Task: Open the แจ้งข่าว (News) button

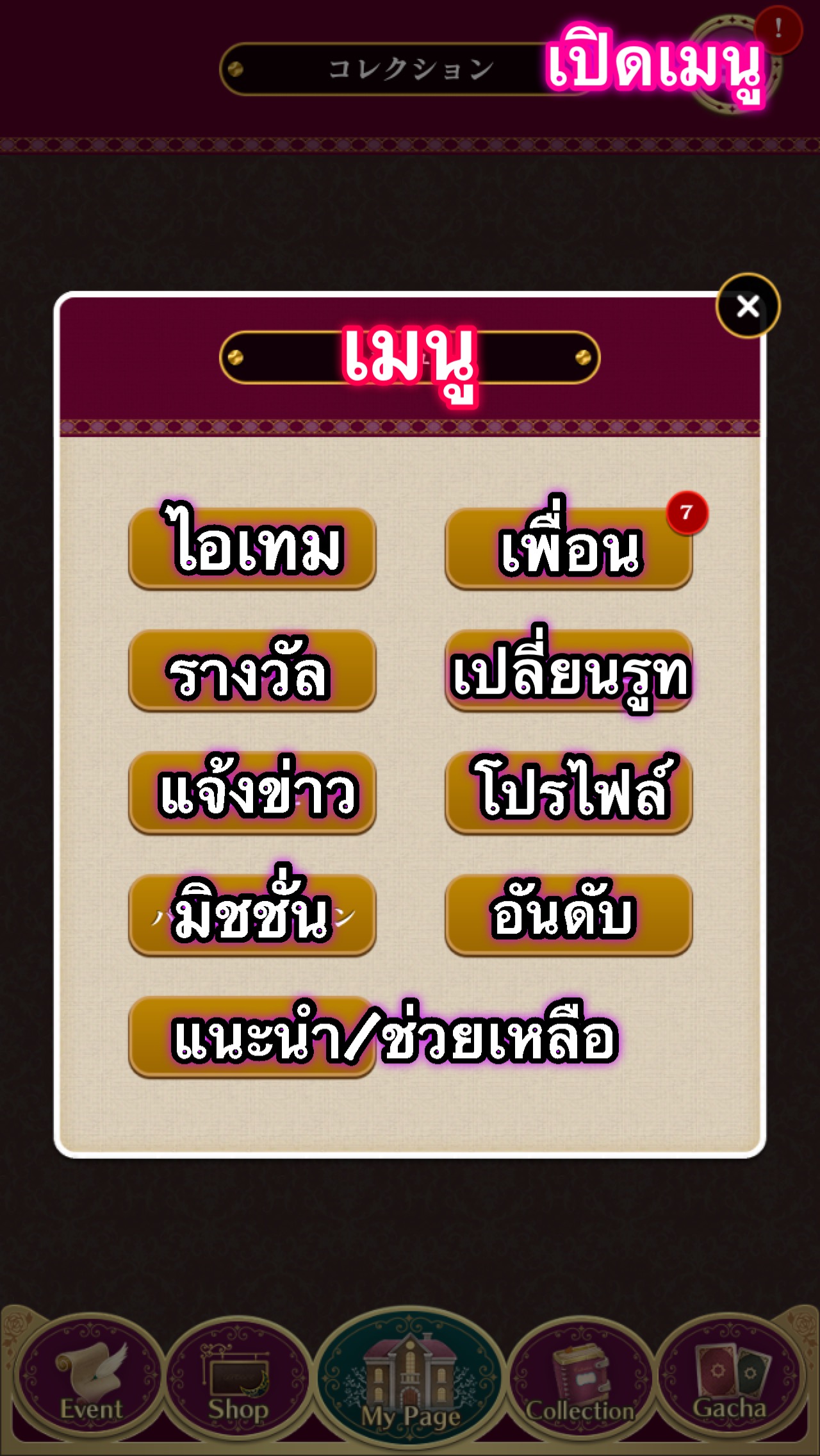Action: coord(252,793)
